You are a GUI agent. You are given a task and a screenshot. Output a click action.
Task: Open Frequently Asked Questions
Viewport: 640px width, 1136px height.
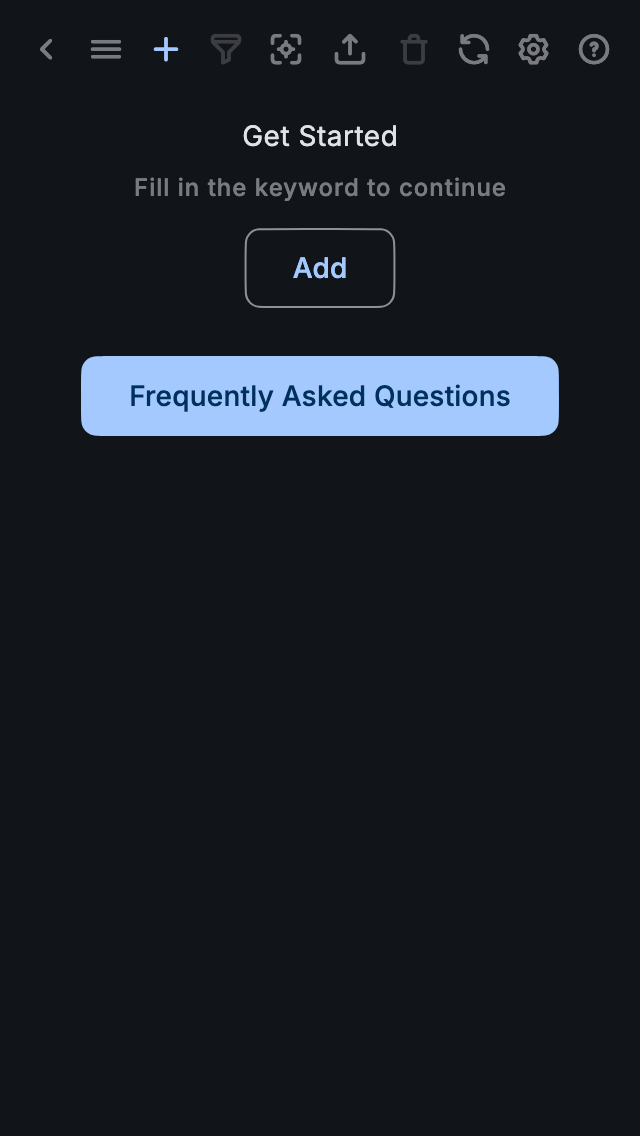click(320, 396)
